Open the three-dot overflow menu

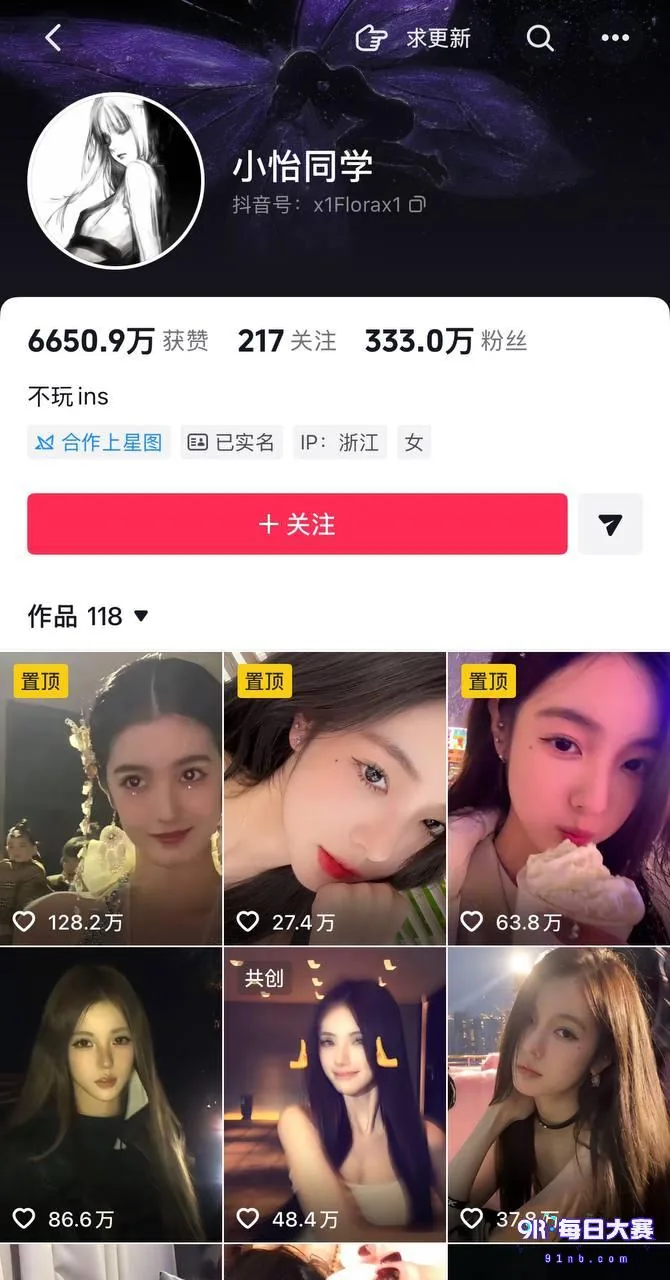pos(615,38)
